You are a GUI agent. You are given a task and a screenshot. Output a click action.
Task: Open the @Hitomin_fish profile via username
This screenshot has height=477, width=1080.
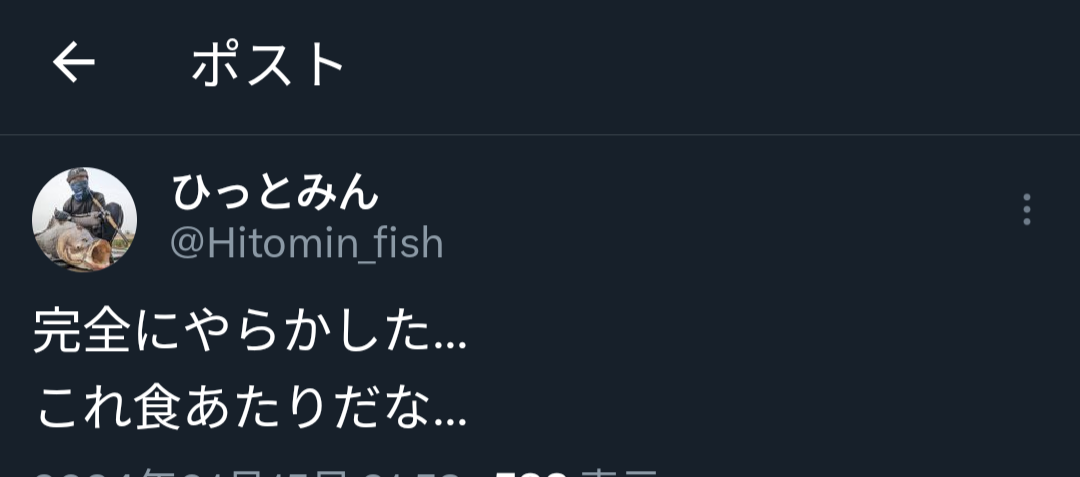coord(306,243)
